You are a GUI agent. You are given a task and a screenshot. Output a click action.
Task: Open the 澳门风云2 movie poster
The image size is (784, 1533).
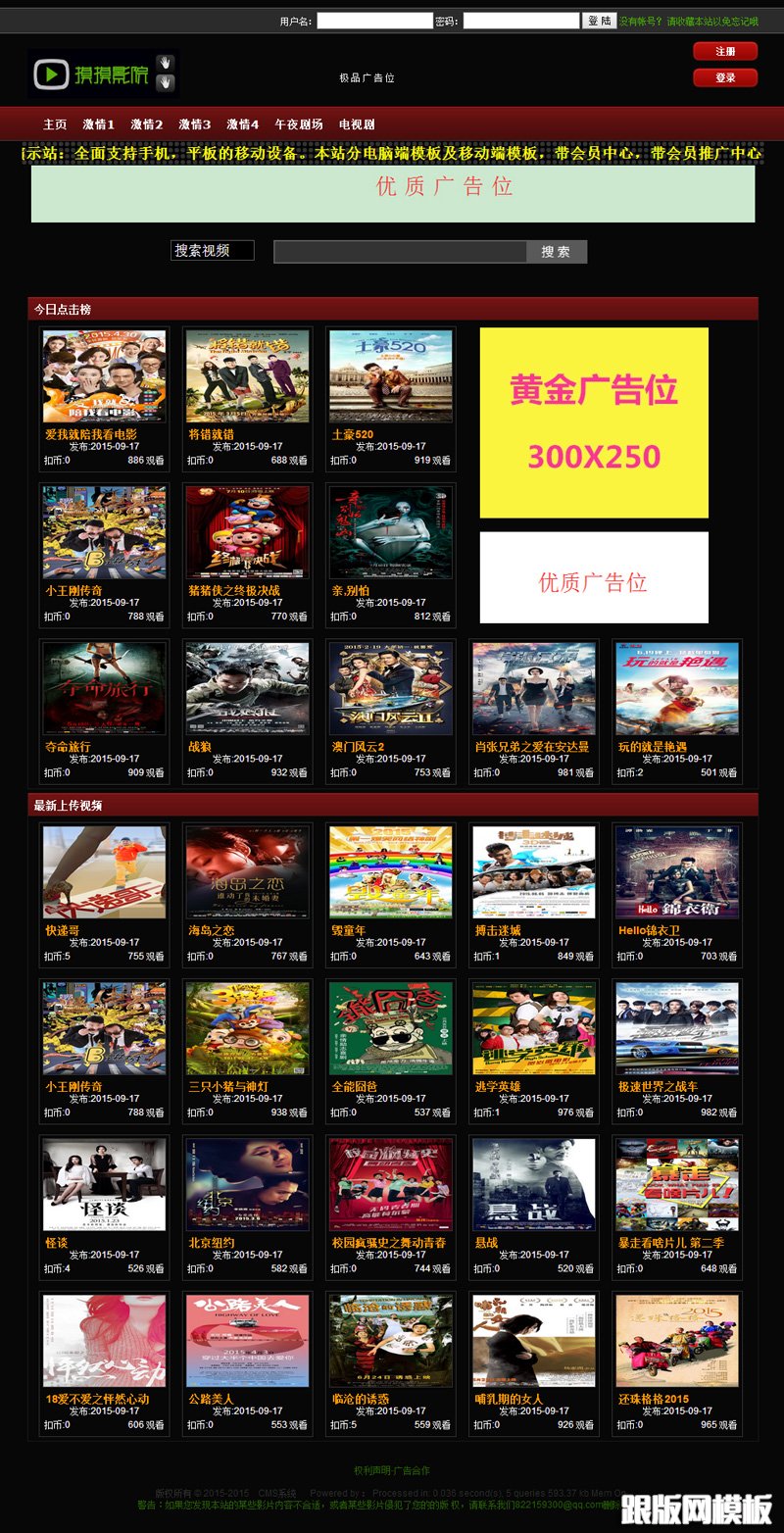[390, 689]
